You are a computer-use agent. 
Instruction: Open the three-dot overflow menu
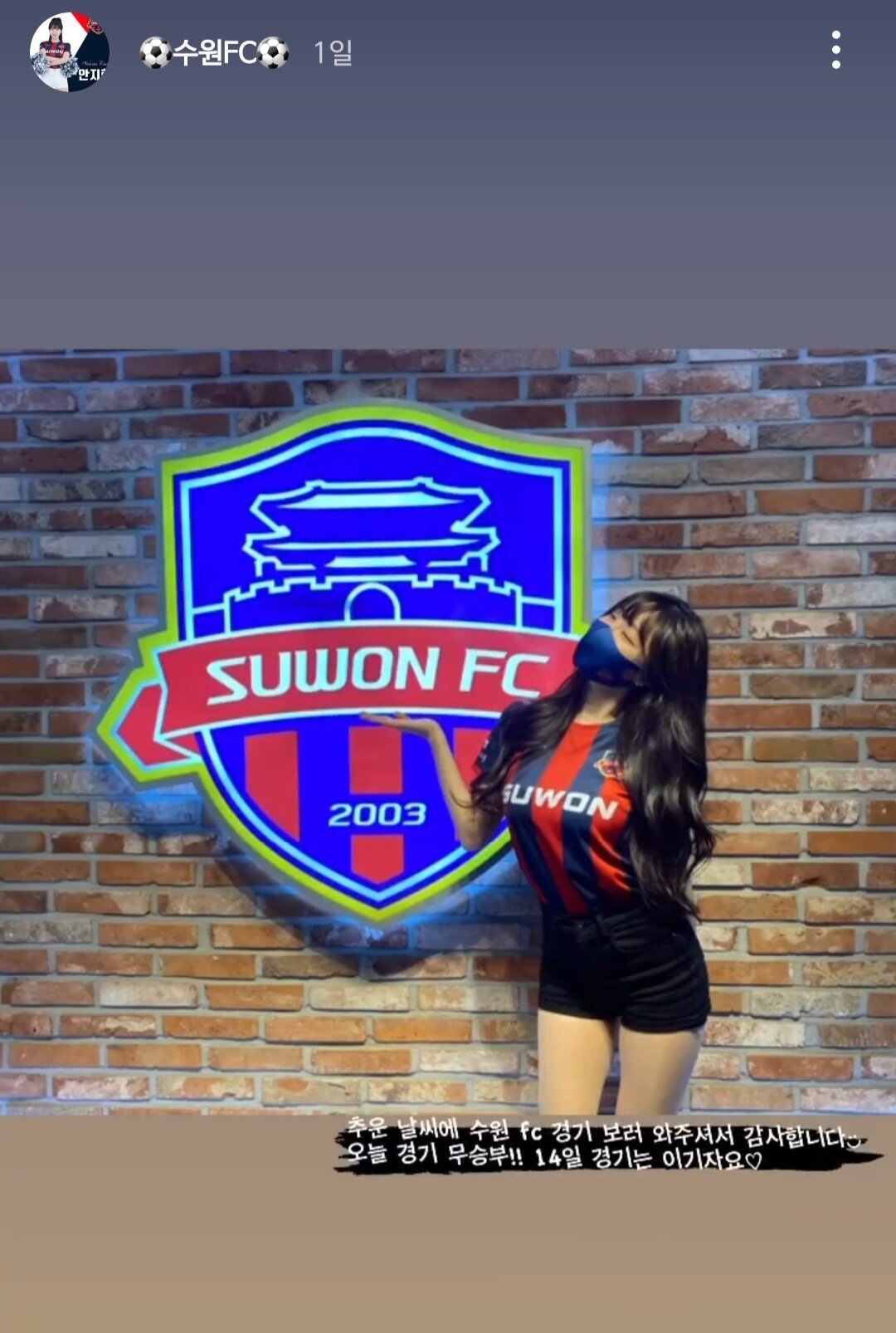(835, 51)
